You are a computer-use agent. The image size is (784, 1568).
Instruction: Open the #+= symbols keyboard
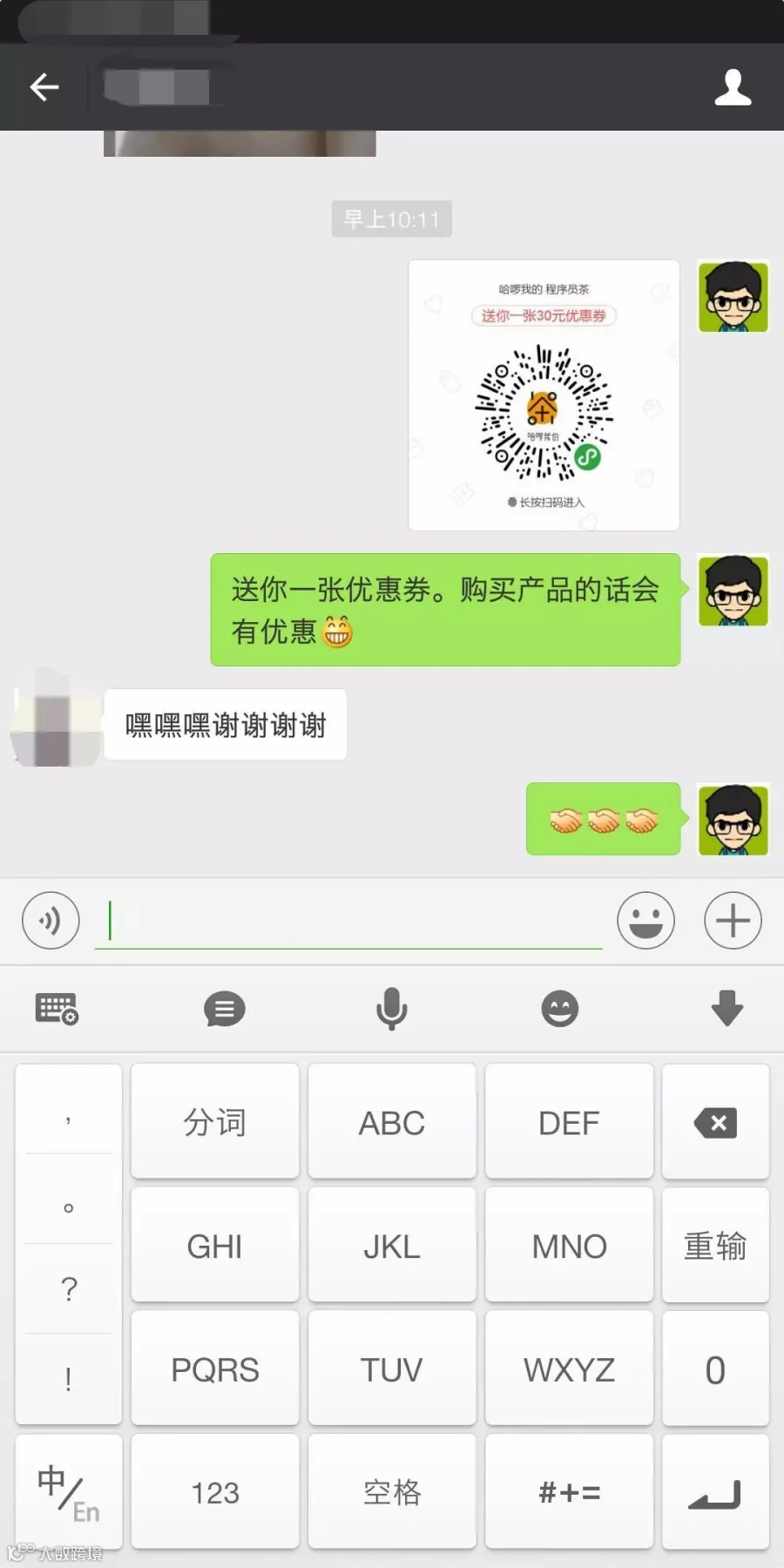569,1492
